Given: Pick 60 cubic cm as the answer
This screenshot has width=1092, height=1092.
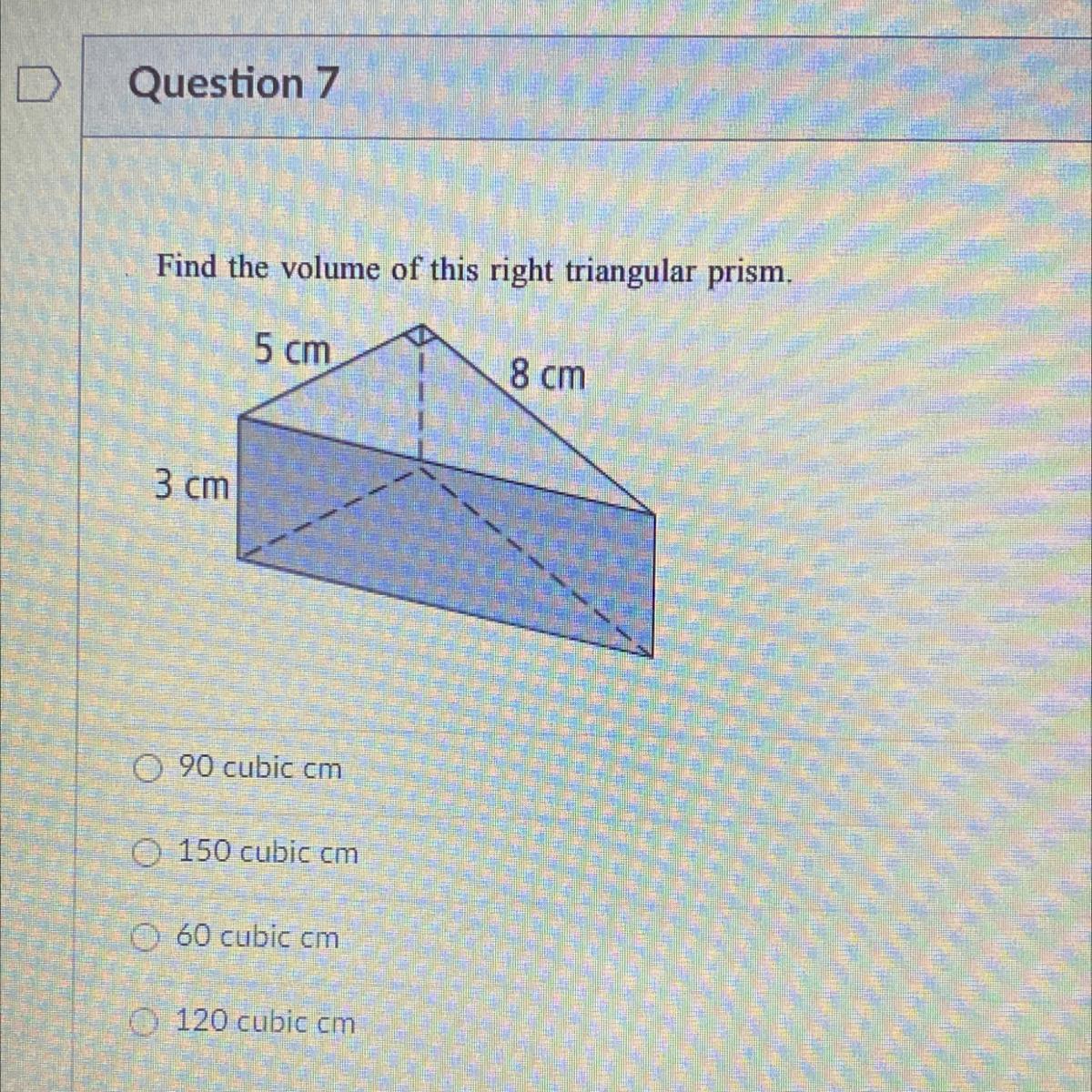Looking at the screenshot, I should [146, 936].
